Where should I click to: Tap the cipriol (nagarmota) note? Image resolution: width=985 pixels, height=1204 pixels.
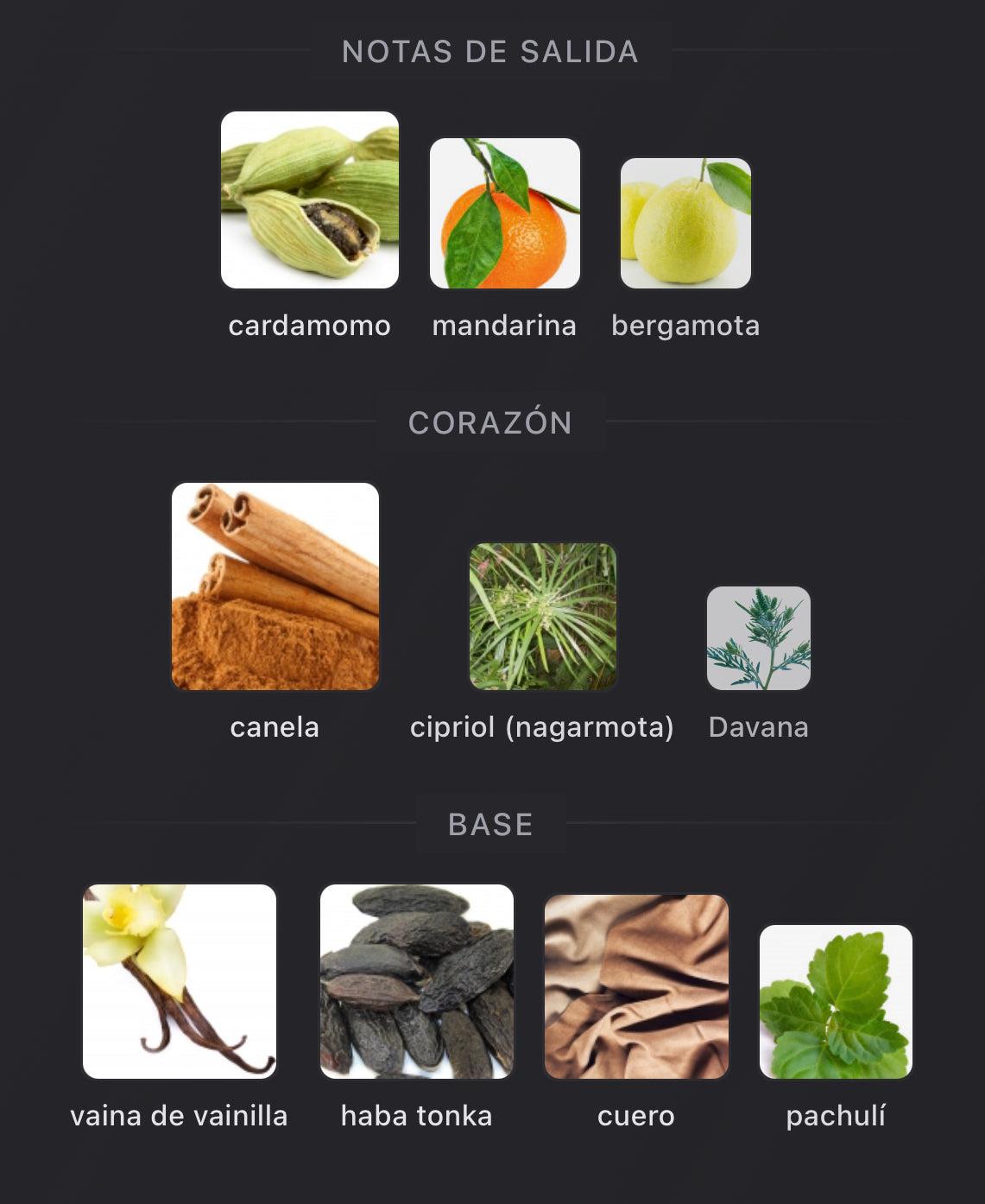tap(543, 617)
